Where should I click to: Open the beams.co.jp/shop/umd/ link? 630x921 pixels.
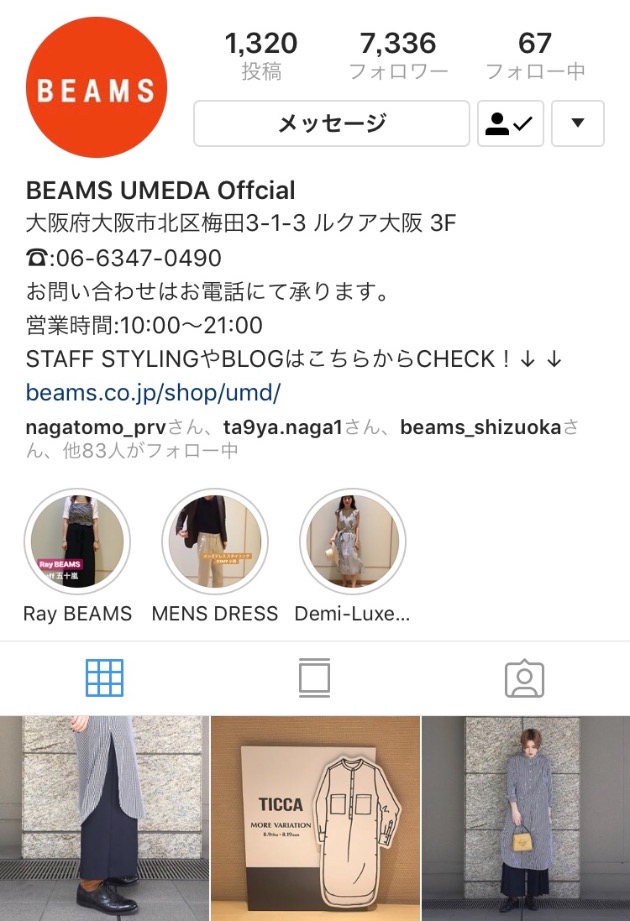153,391
